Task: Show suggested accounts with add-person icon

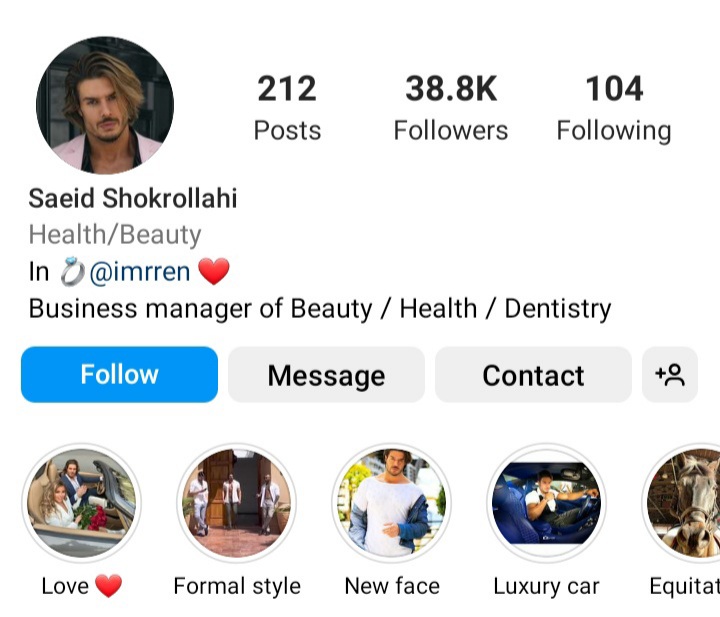Action: 669,375
